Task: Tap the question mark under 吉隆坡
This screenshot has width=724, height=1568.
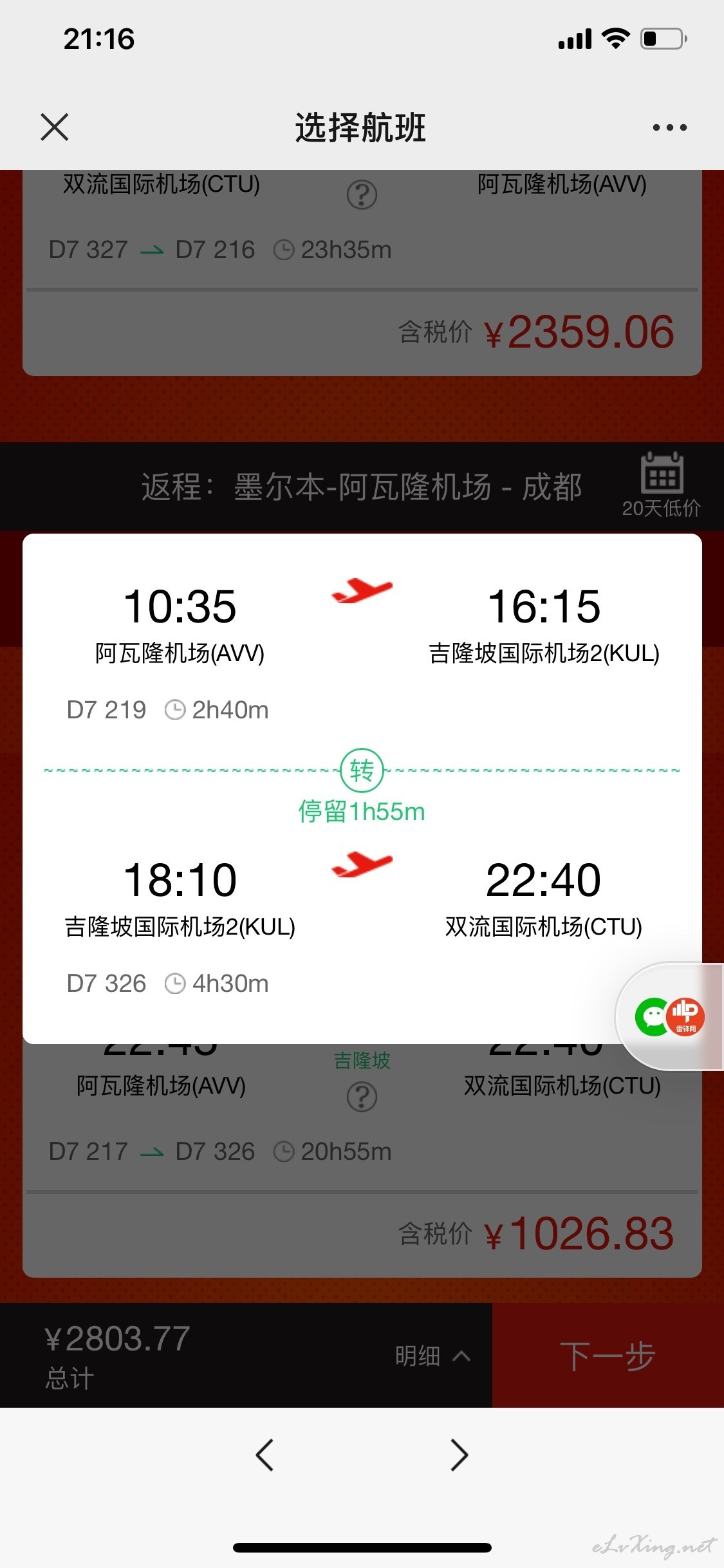Action: coord(362,1097)
